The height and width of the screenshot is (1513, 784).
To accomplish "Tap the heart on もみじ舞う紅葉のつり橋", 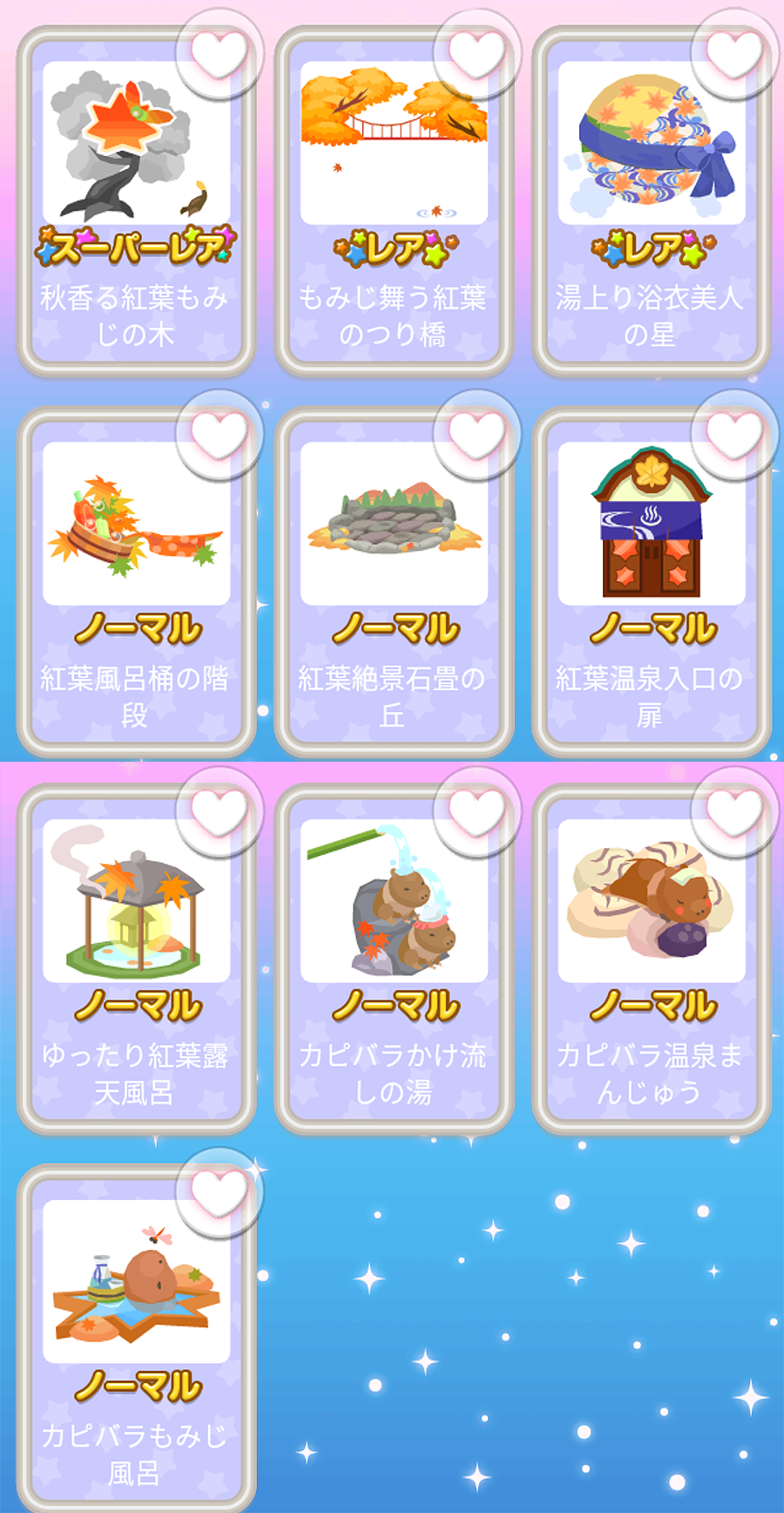I will point(476,53).
